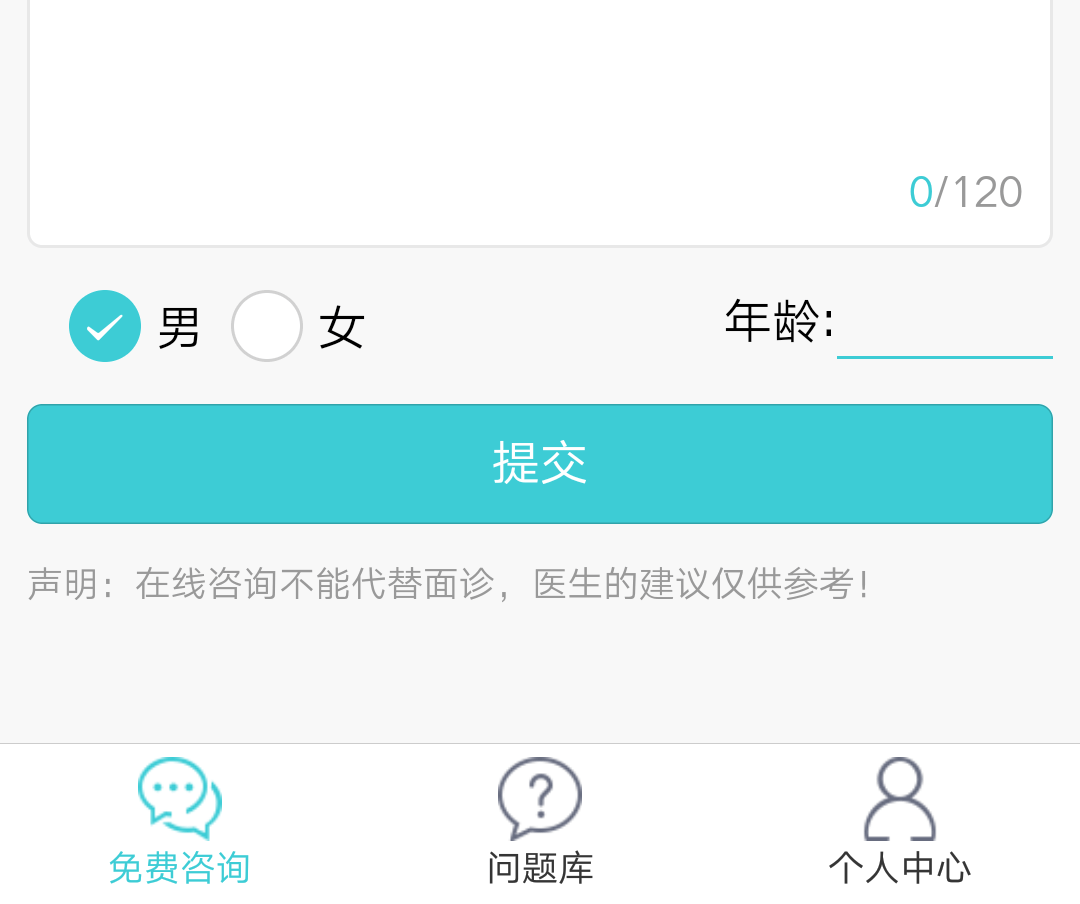1080x904 pixels.
Task: Choose the 女 (female) radio option
Action: (267, 326)
